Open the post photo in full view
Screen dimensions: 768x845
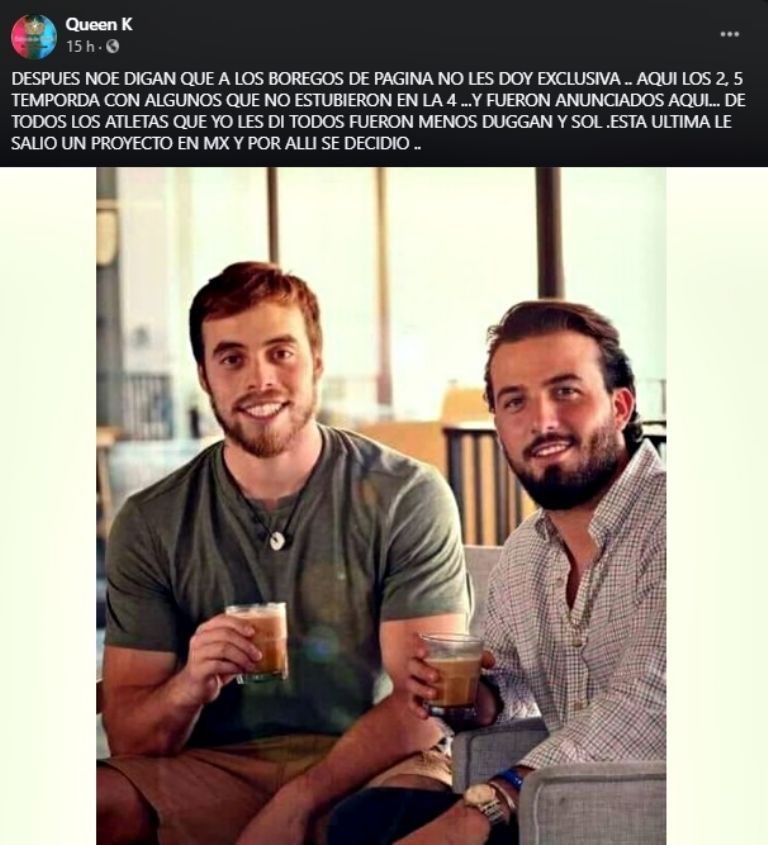point(381,505)
